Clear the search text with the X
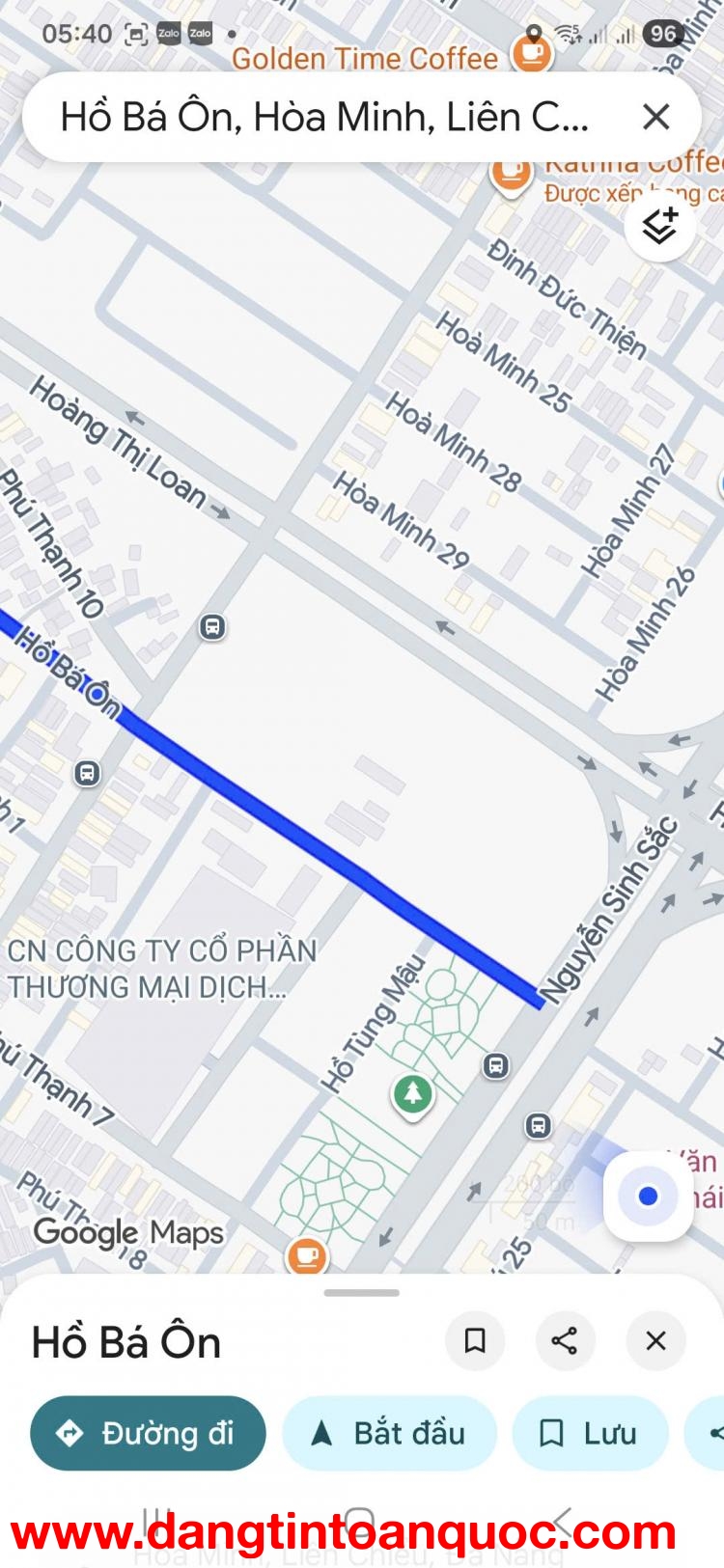Screen dimensions: 724x1568 [x=656, y=117]
